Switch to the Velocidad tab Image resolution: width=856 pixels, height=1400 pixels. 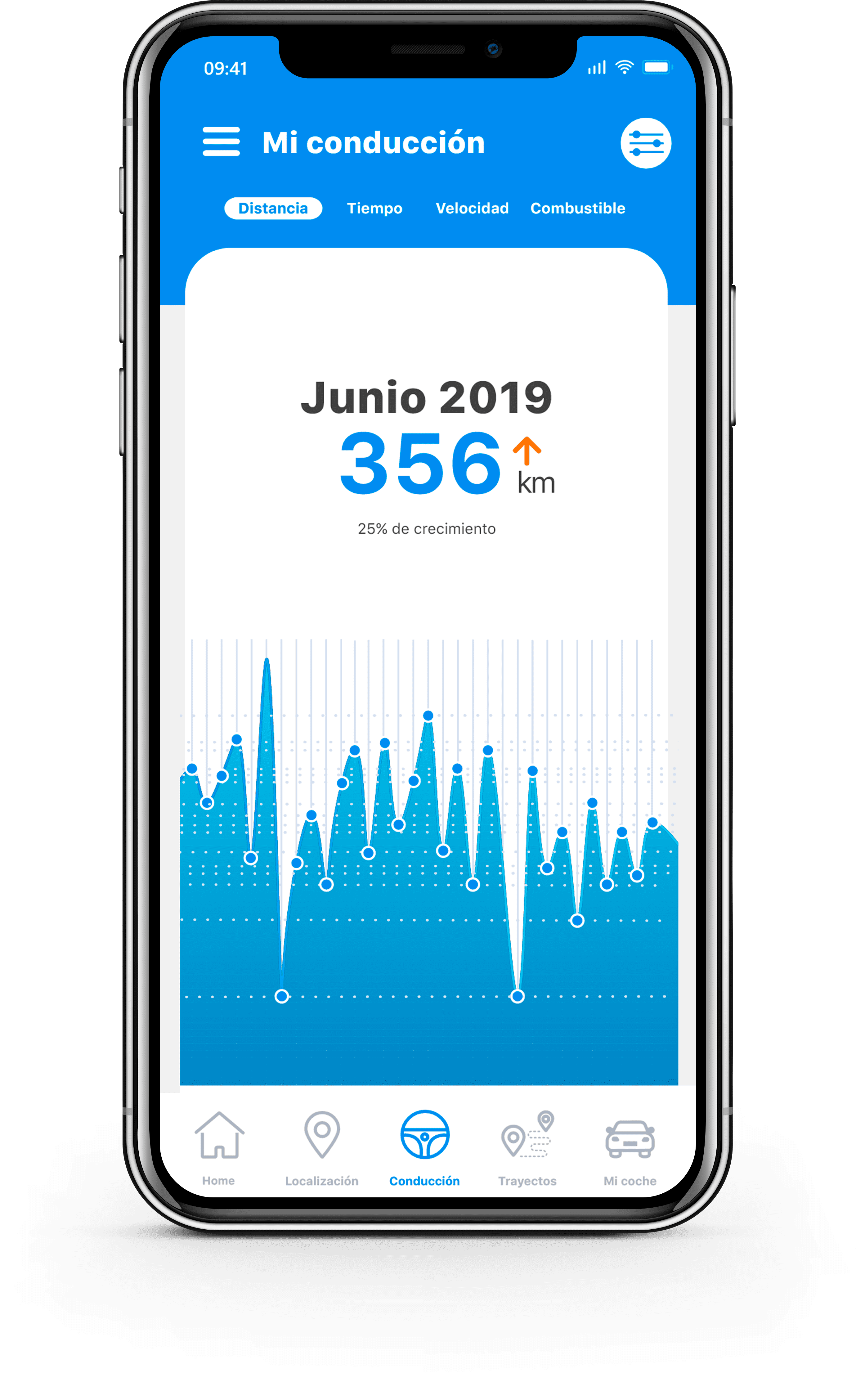(x=472, y=209)
